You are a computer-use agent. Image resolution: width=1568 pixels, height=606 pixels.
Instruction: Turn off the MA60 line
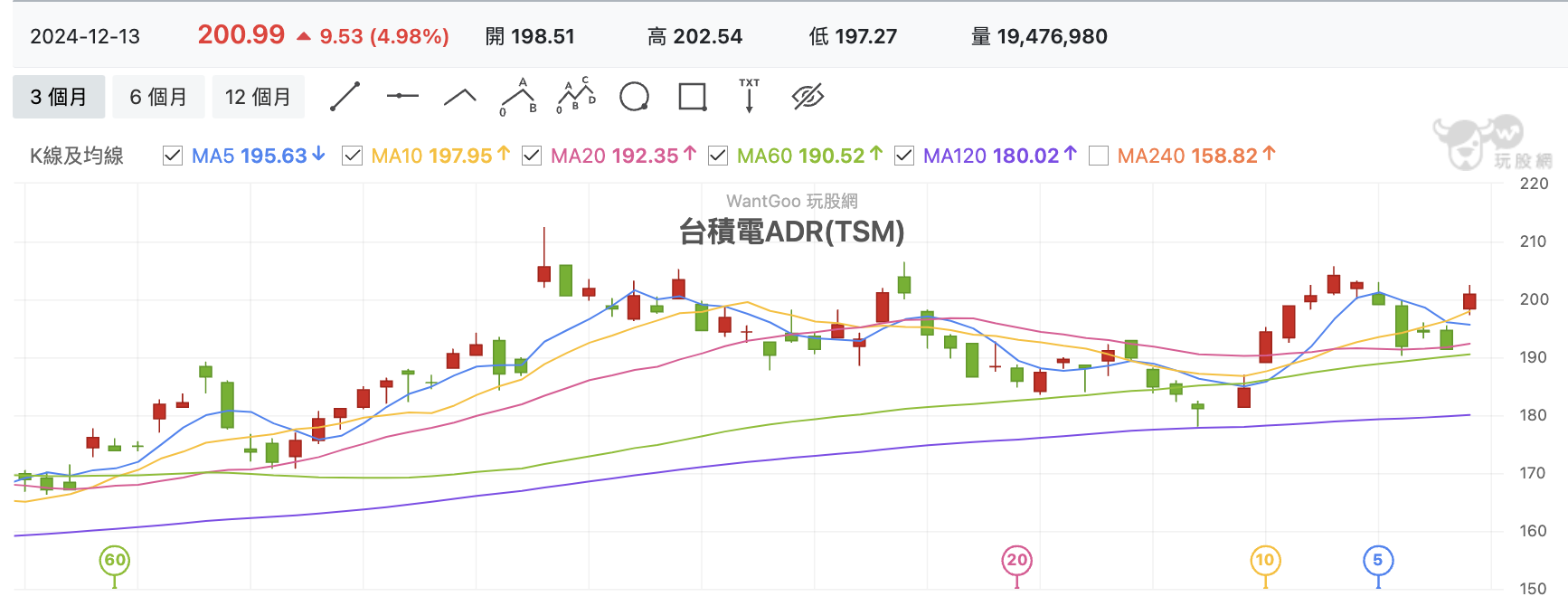[x=718, y=156]
